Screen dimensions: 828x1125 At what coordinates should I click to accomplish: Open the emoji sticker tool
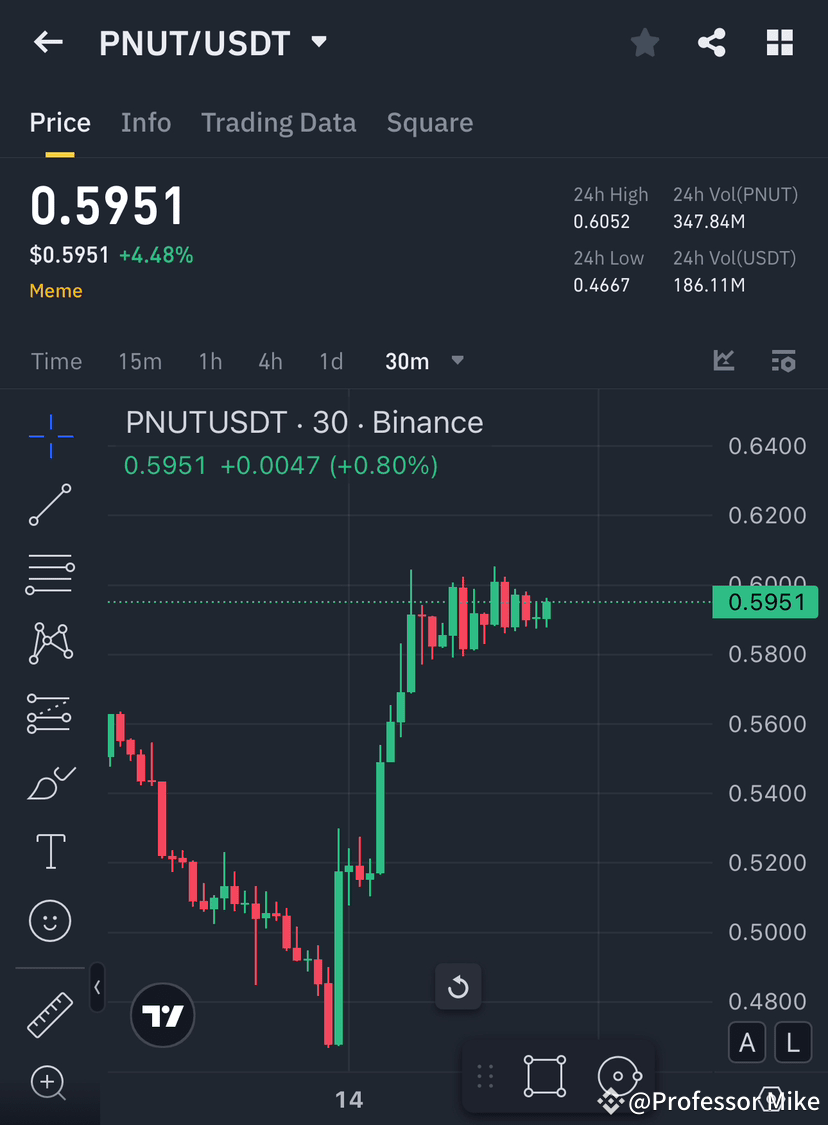point(50,920)
